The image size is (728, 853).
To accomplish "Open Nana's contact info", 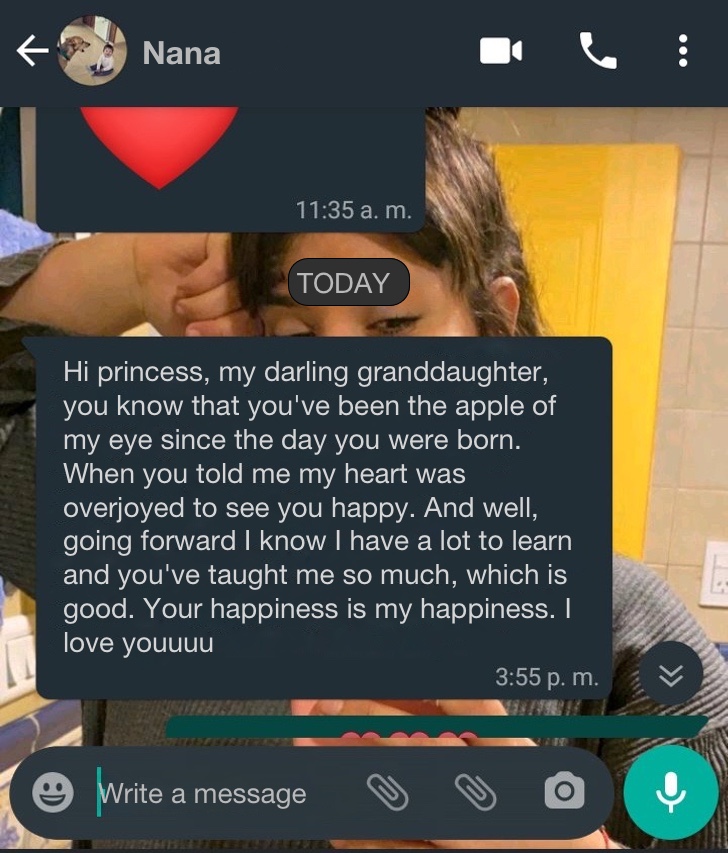I will click(181, 53).
